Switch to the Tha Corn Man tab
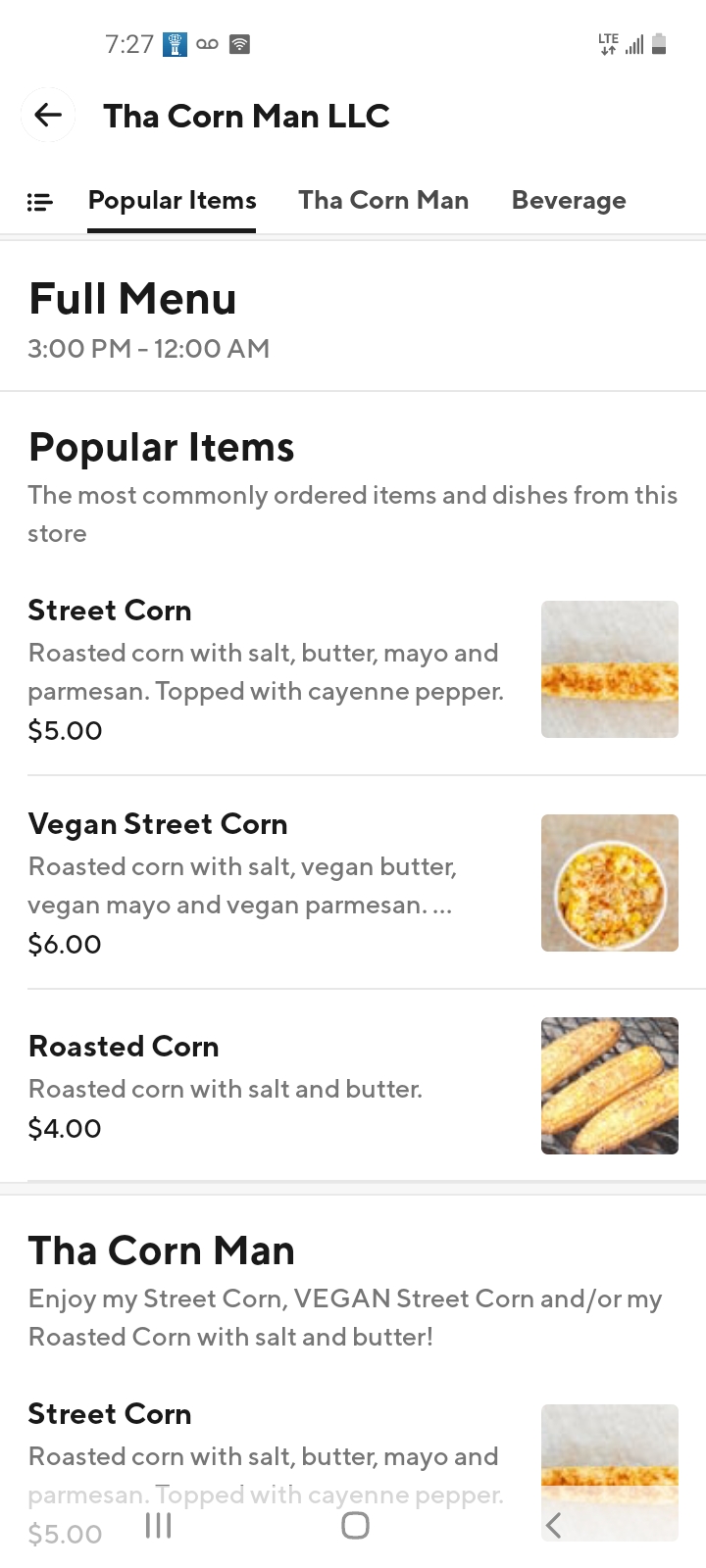Viewport: 706px width, 1568px height. [x=383, y=201]
